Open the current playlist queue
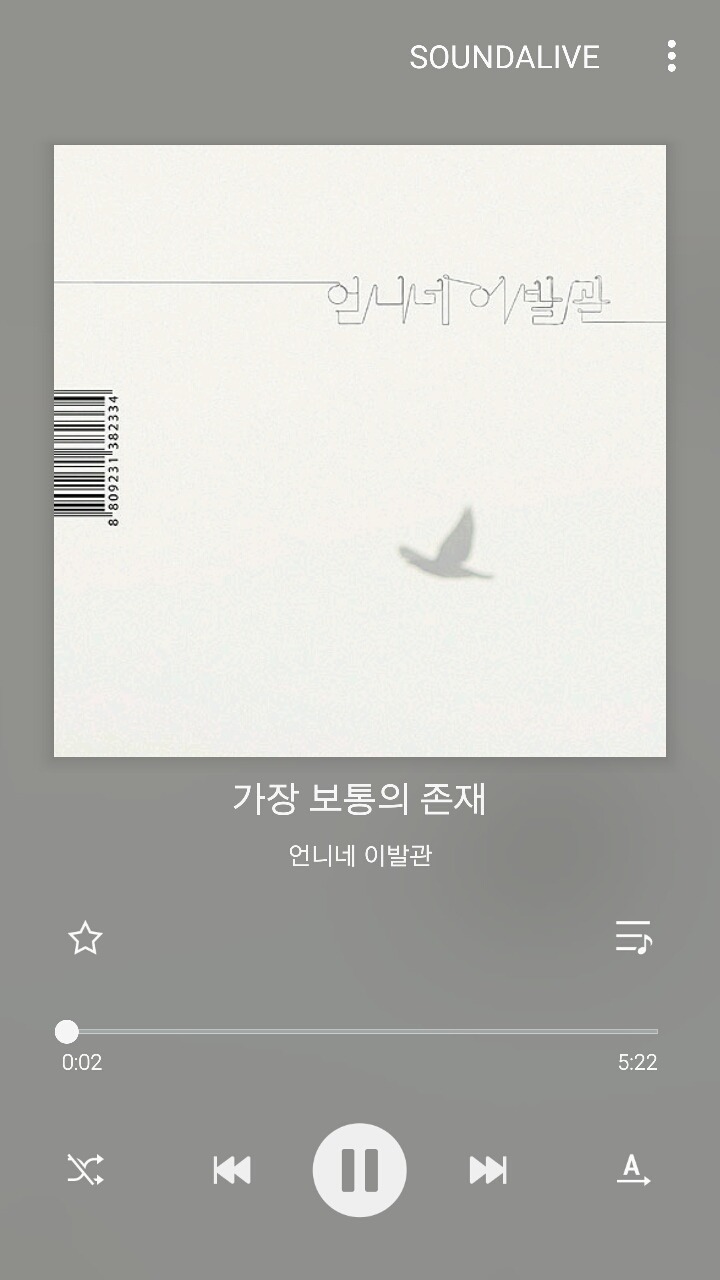Screen dimensions: 720x1280 click(633, 938)
